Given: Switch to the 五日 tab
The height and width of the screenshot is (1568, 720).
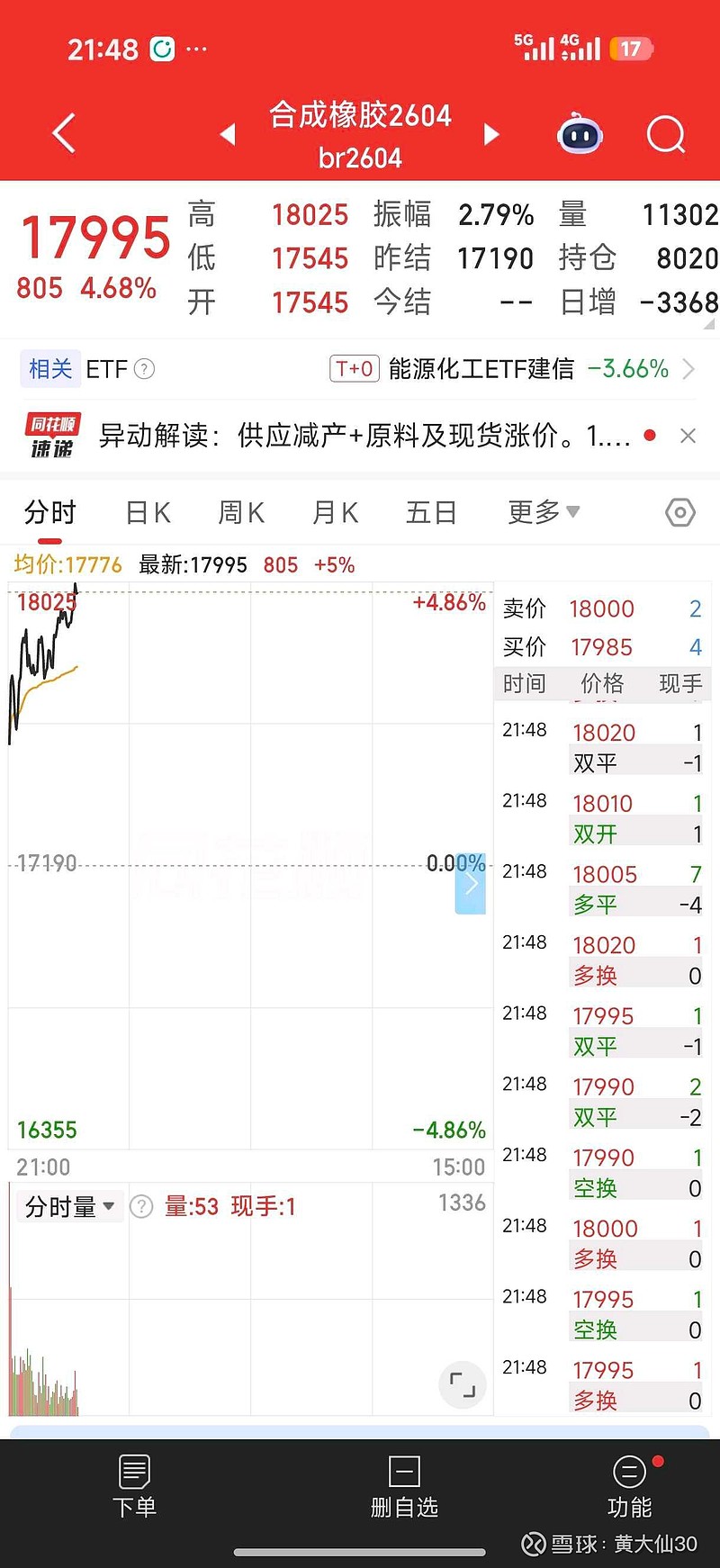Looking at the screenshot, I should 431,511.
